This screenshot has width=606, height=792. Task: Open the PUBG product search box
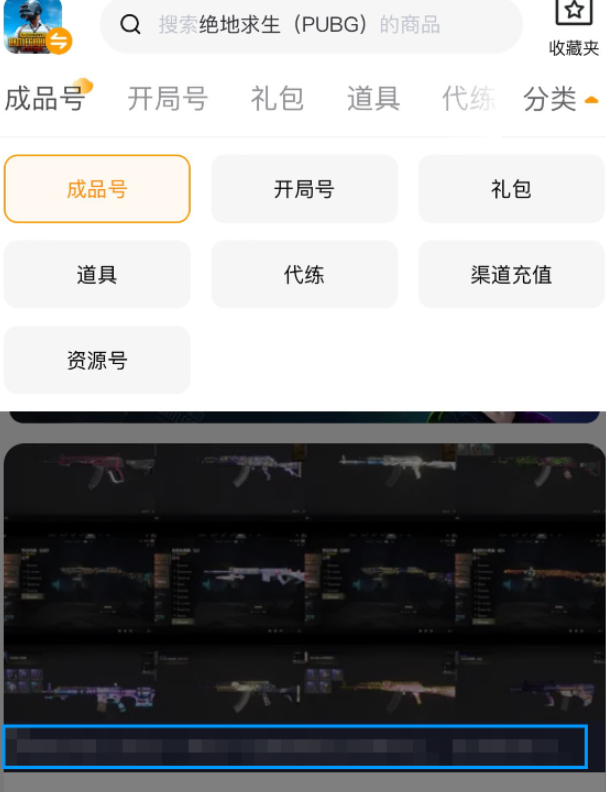310,25
